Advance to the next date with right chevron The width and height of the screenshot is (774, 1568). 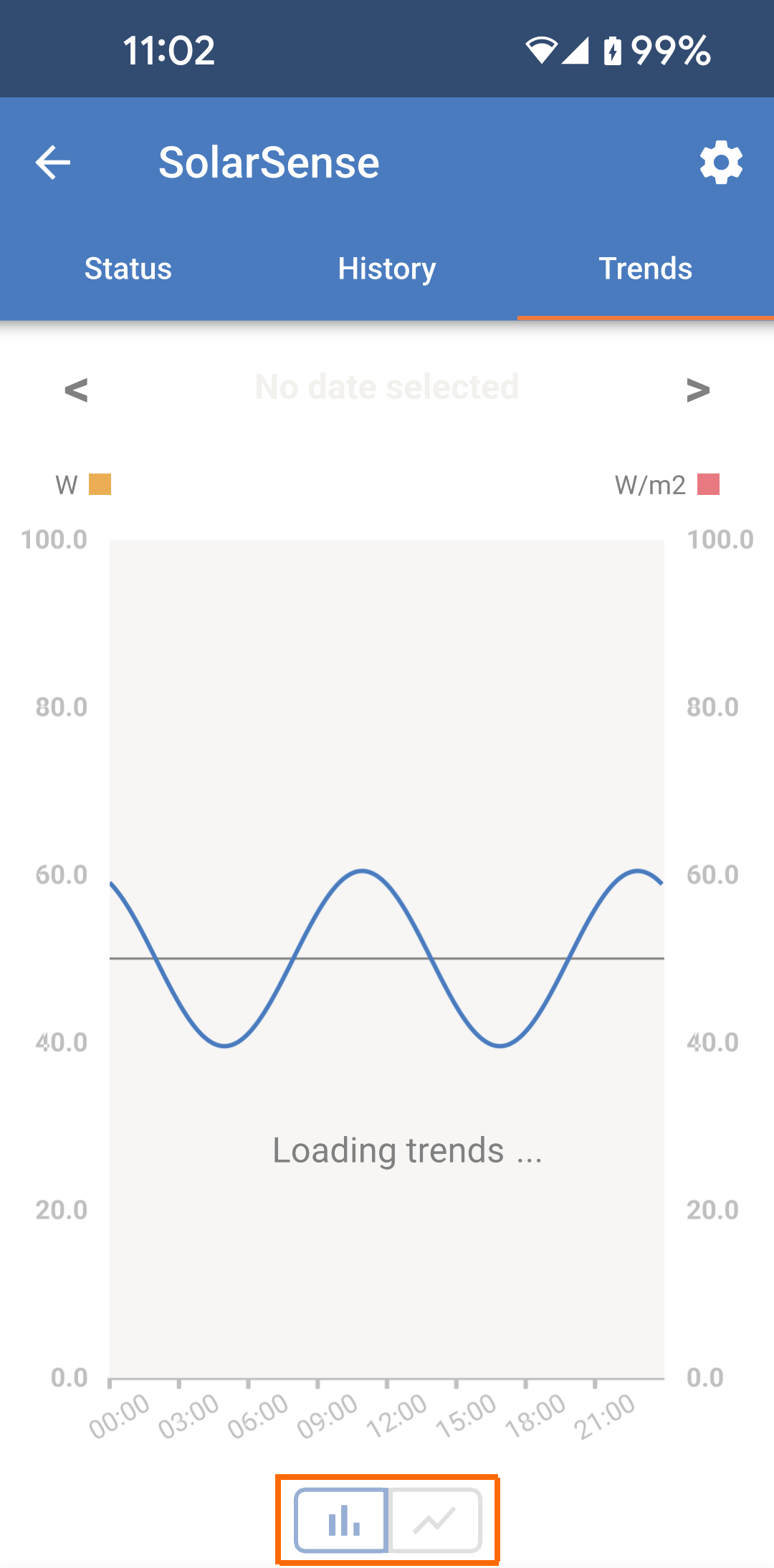(699, 390)
